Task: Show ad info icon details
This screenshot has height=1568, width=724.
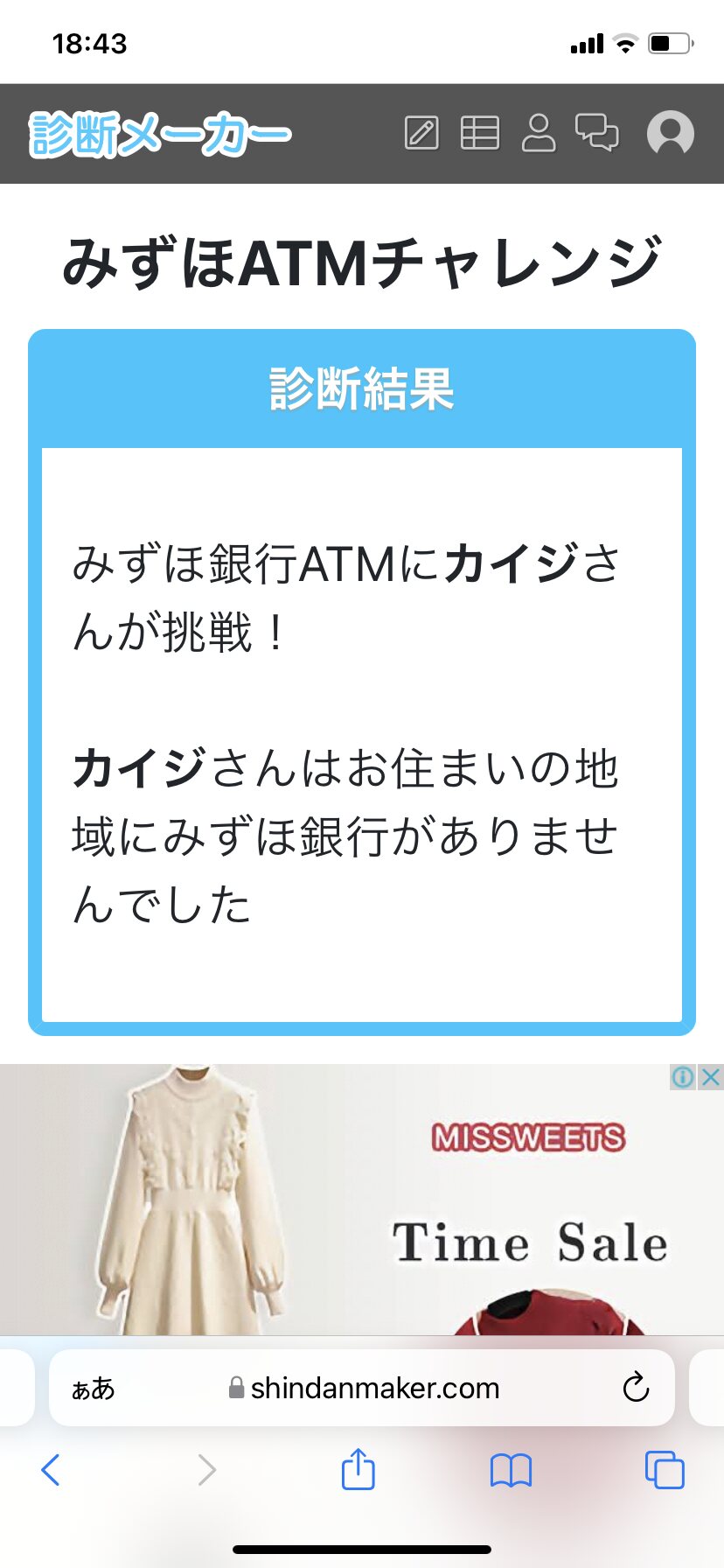Action: point(683,1077)
